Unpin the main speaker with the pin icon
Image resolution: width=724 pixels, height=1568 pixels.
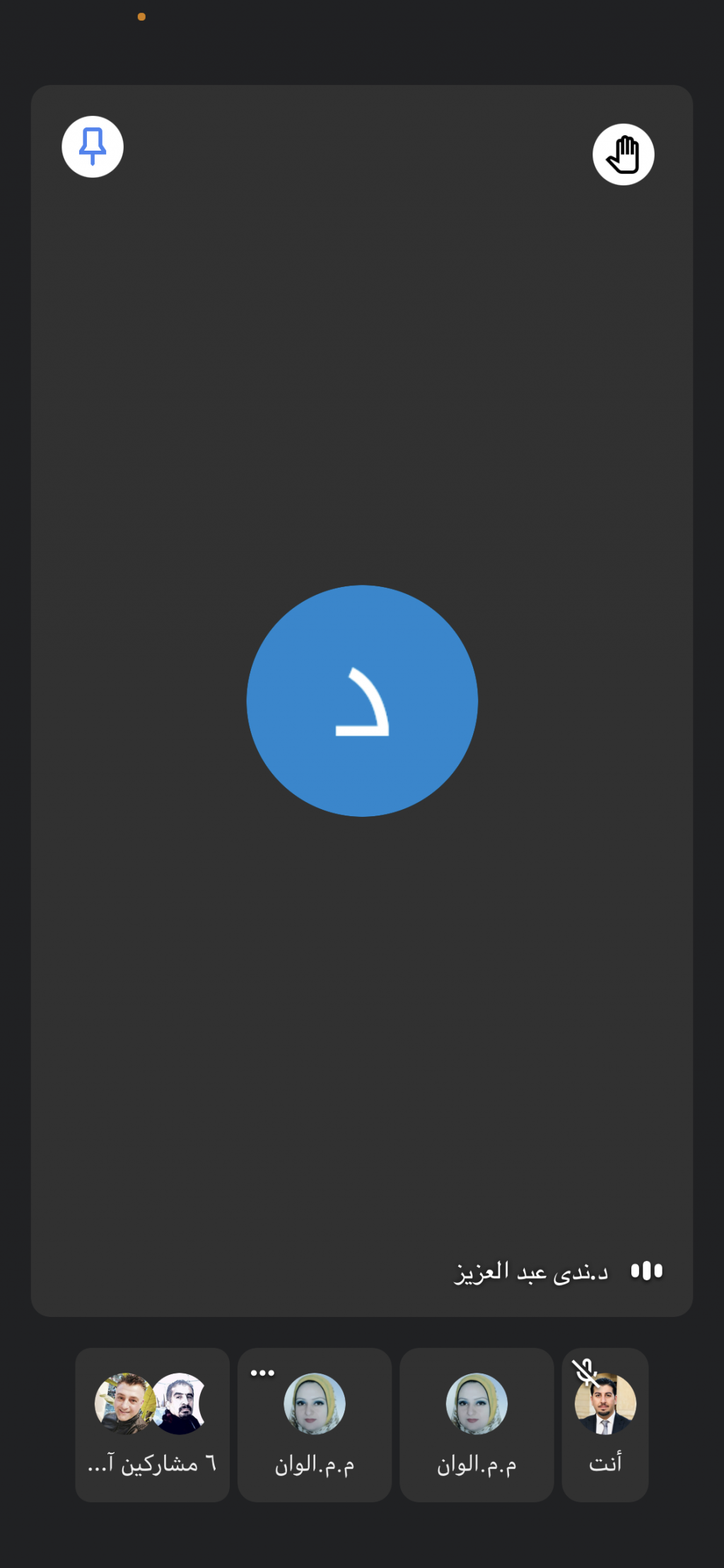(93, 146)
